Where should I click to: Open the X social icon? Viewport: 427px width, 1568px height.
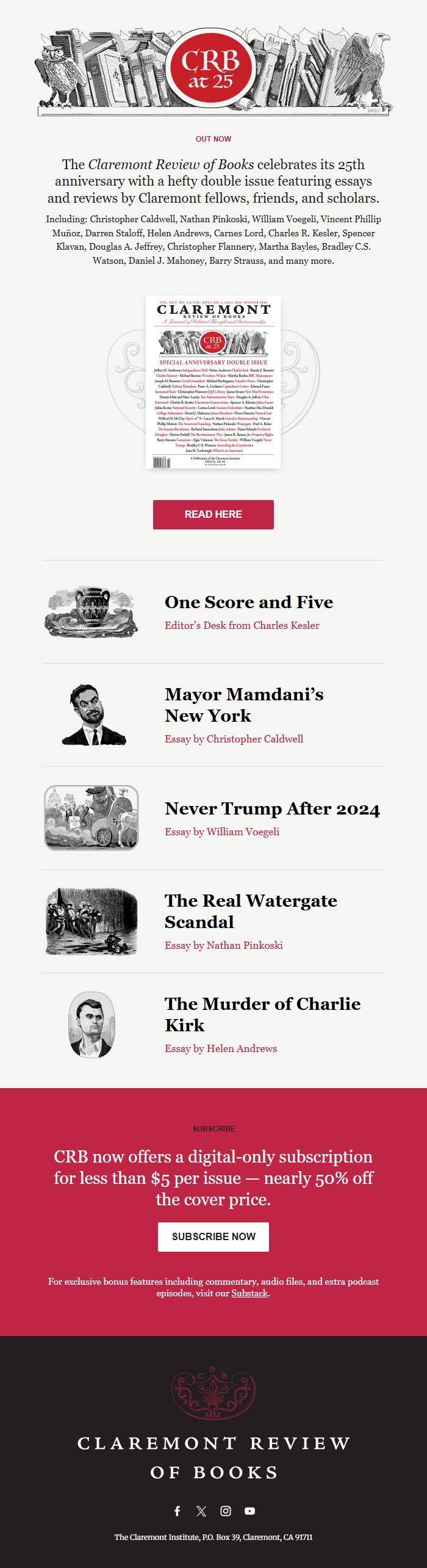tap(201, 1511)
